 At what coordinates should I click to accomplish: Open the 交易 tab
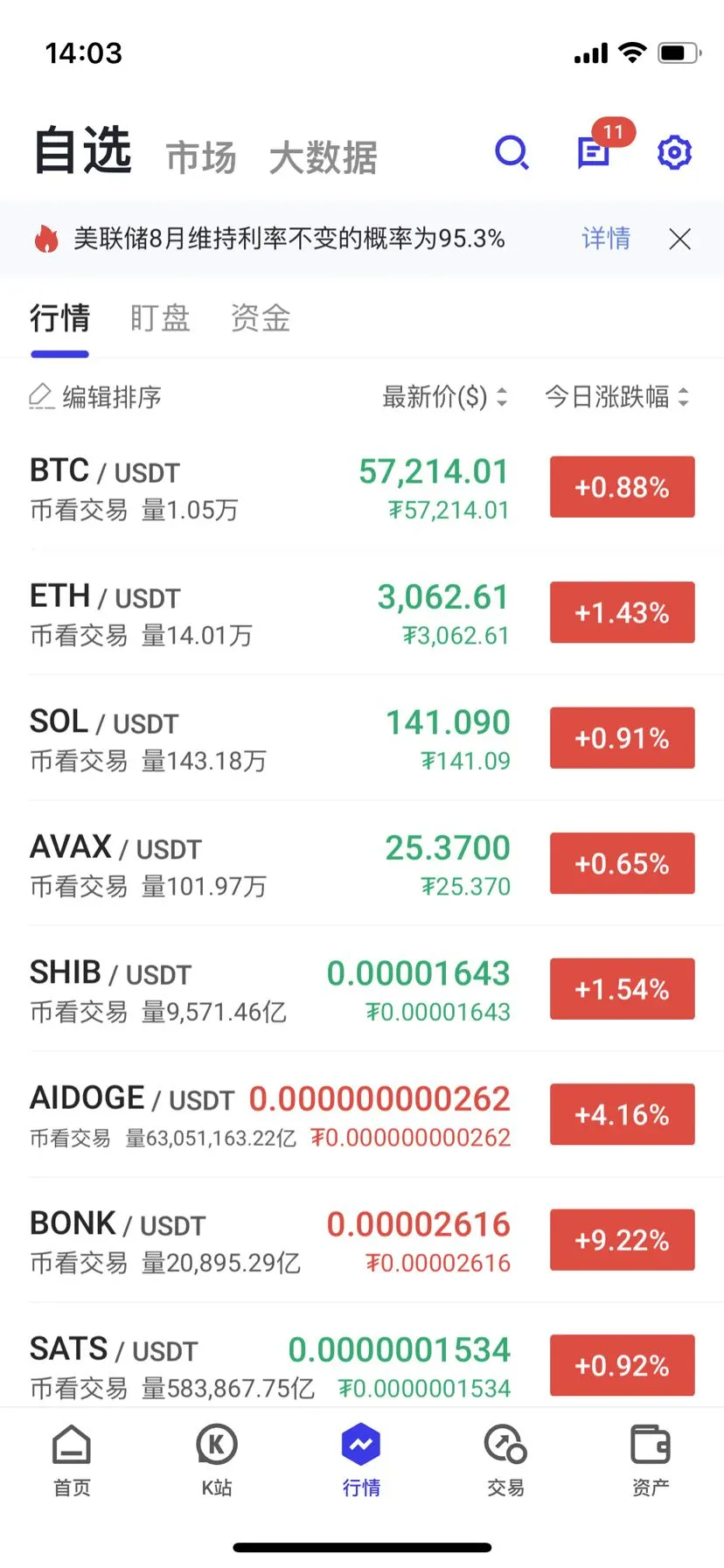(505, 1457)
